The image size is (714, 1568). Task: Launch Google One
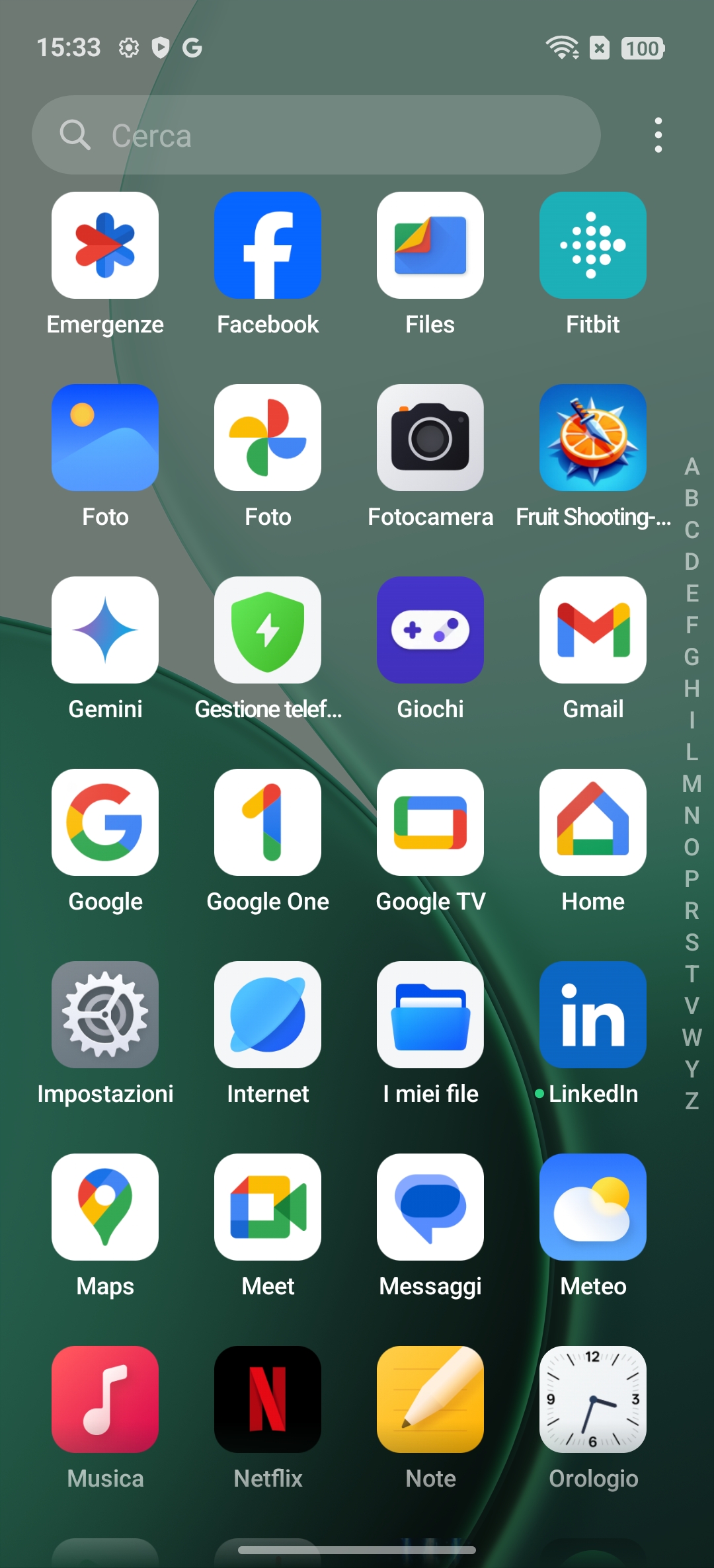coord(268,822)
